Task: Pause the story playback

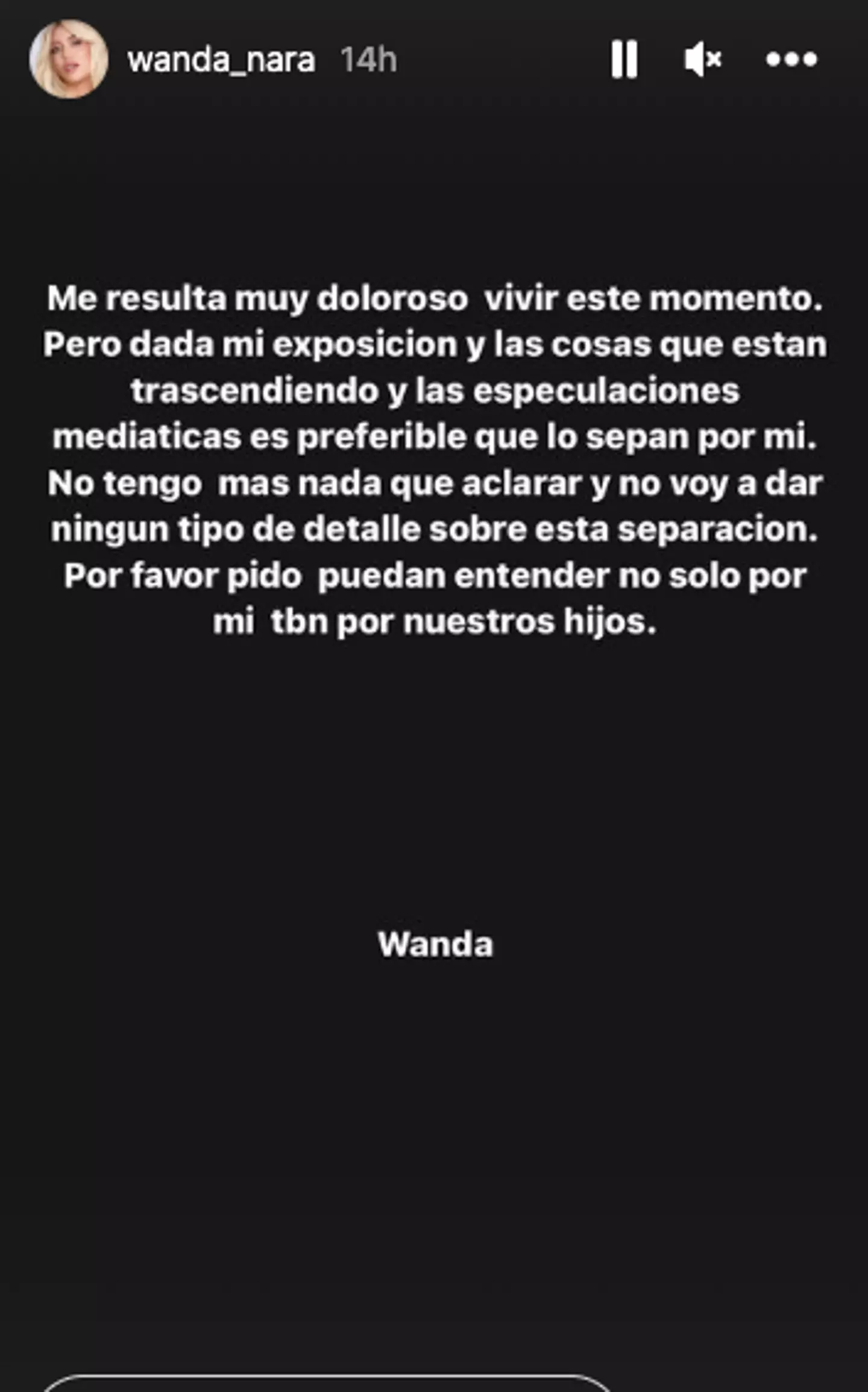Action: [624, 59]
